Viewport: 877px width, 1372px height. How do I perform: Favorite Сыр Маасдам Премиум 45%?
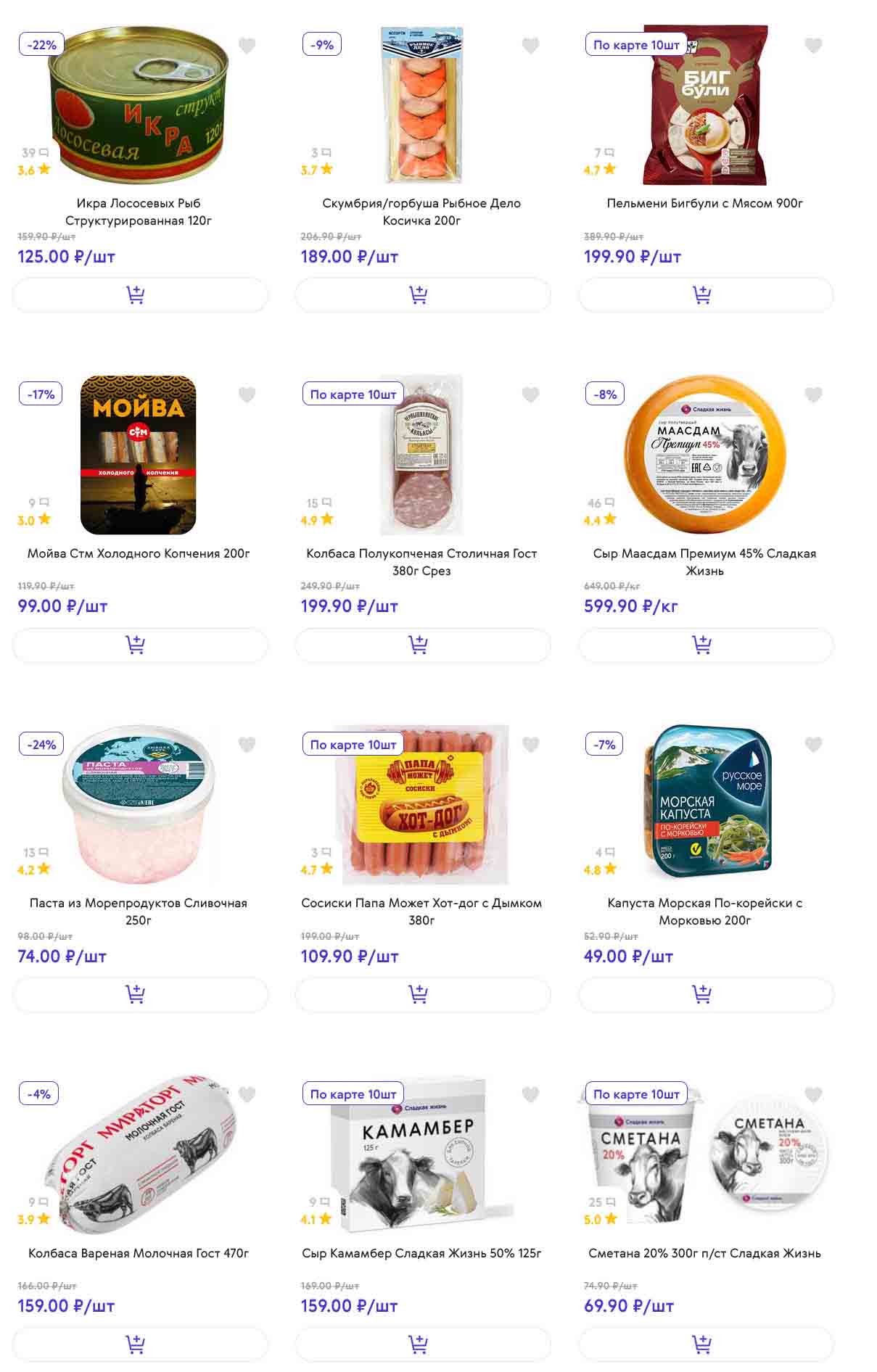pyautogui.click(x=813, y=394)
